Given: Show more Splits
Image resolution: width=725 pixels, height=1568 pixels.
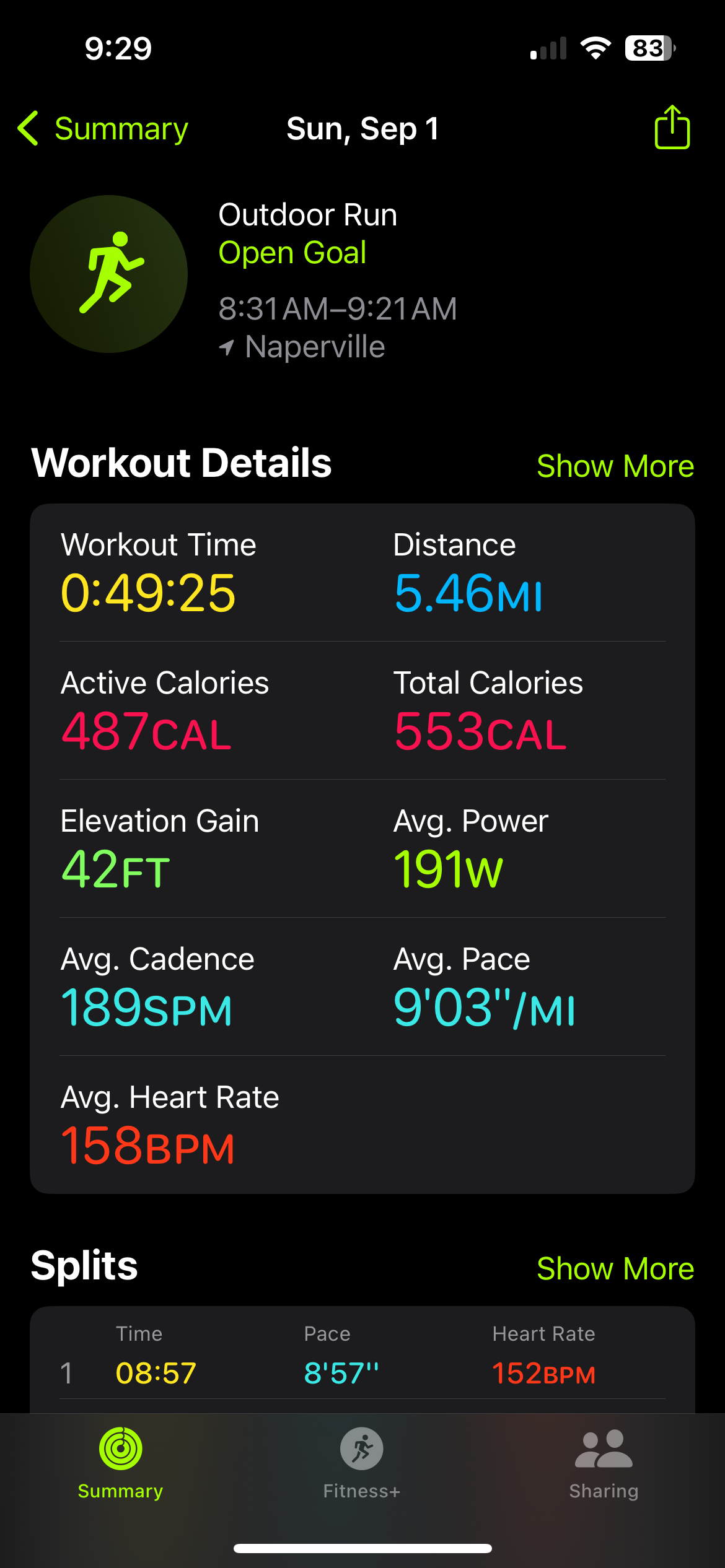Looking at the screenshot, I should (615, 1268).
